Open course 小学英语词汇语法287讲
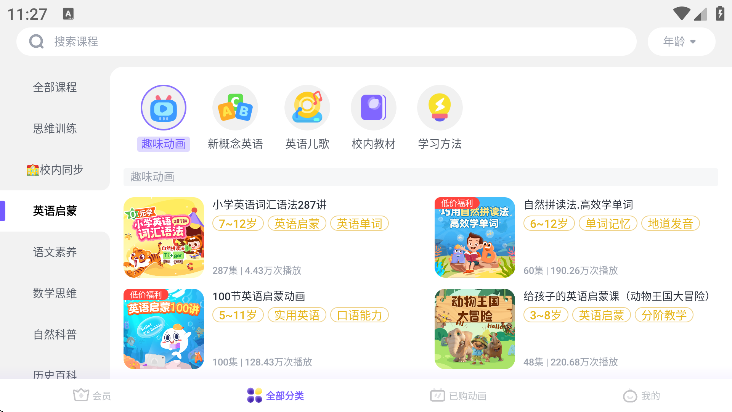 [x=269, y=205]
